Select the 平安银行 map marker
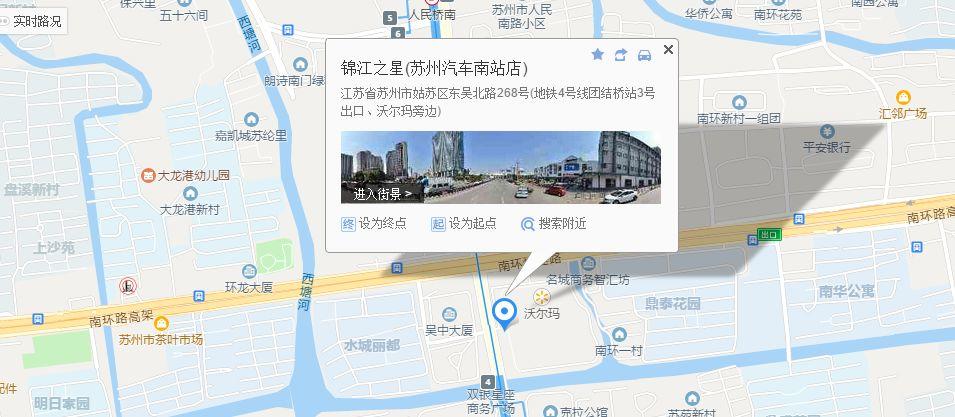Viewport: 955px width, 417px height. click(x=828, y=132)
